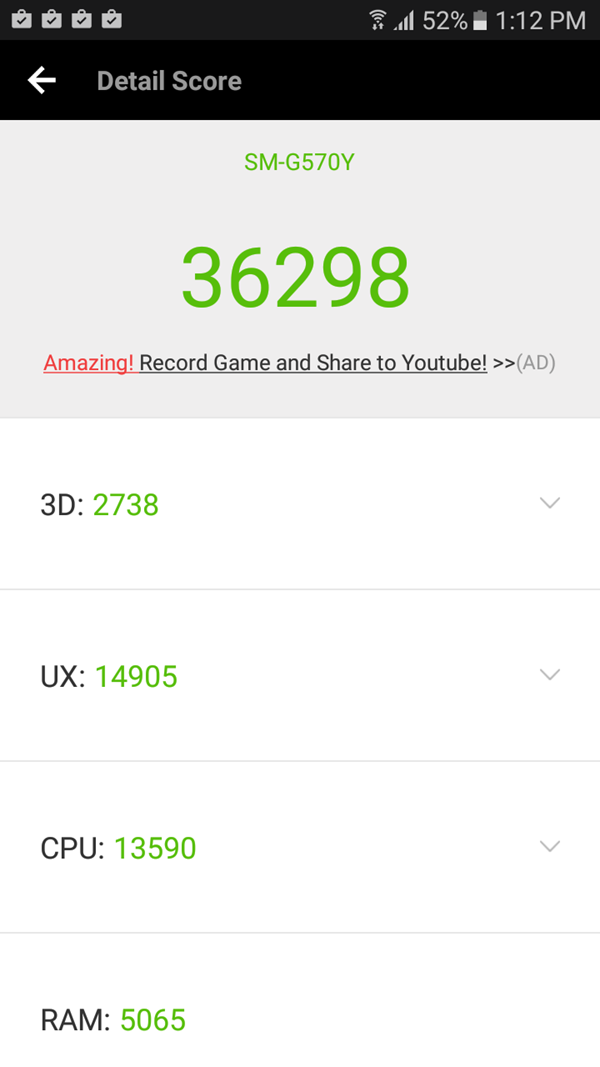The image size is (600, 1067).
Task: Expand the CPU score section
Action: pyautogui.click(x=549, y=847)
